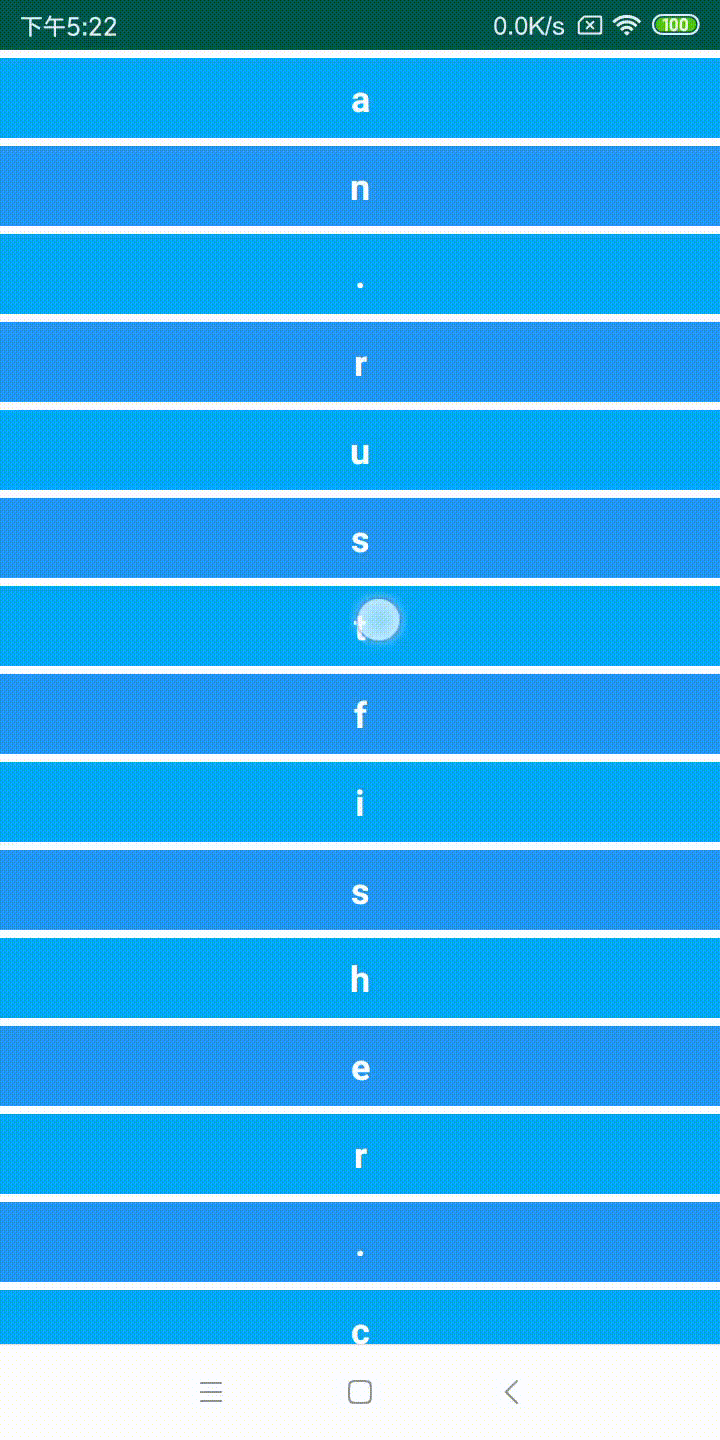Tap the row labeled 'e'
Screen dimensions: 720x1440
tap(360, 1066)
